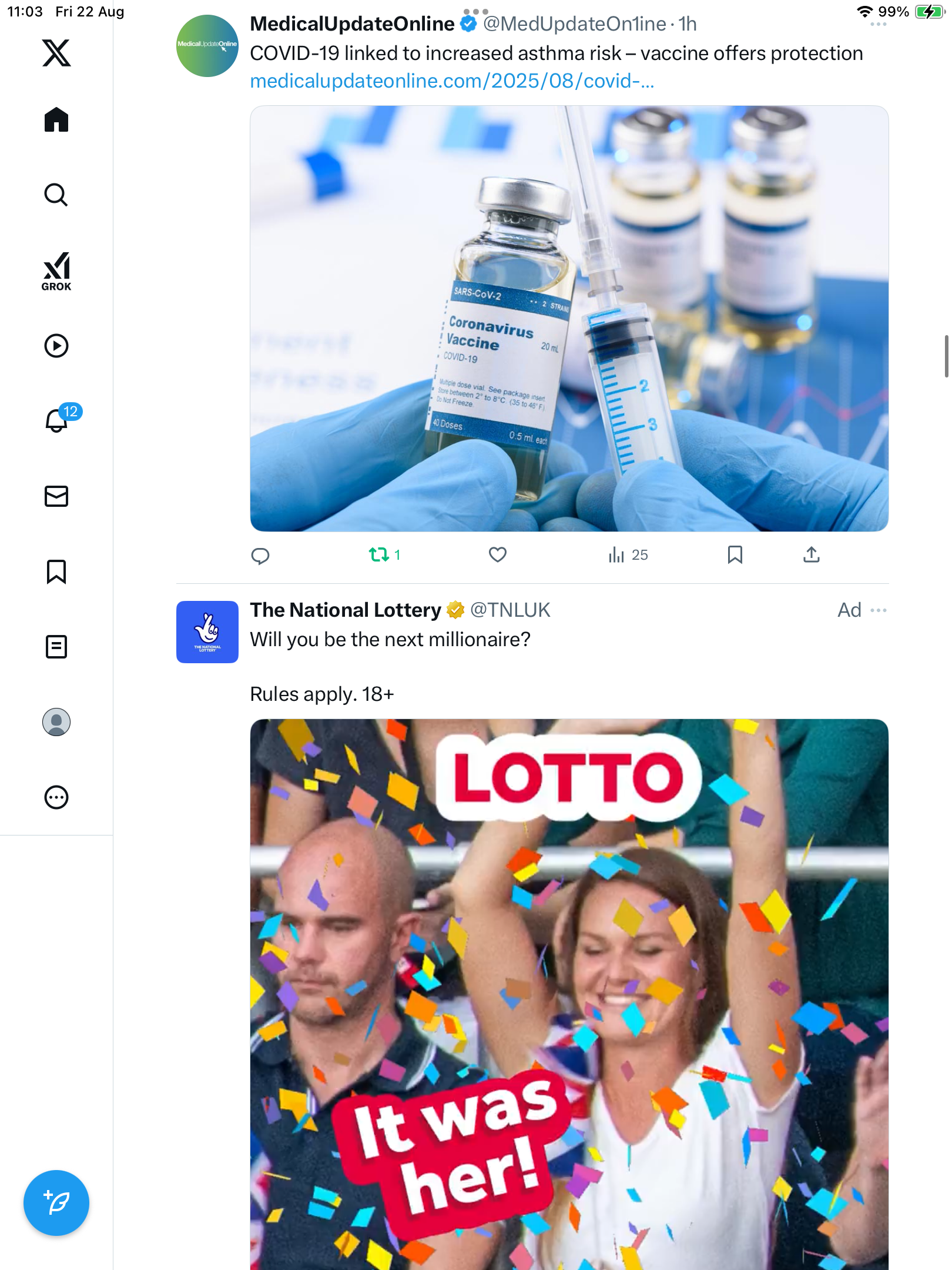Share the MedicalUpdateOnline post
Screen dimensions: 952x1270
tap(812, 555)
